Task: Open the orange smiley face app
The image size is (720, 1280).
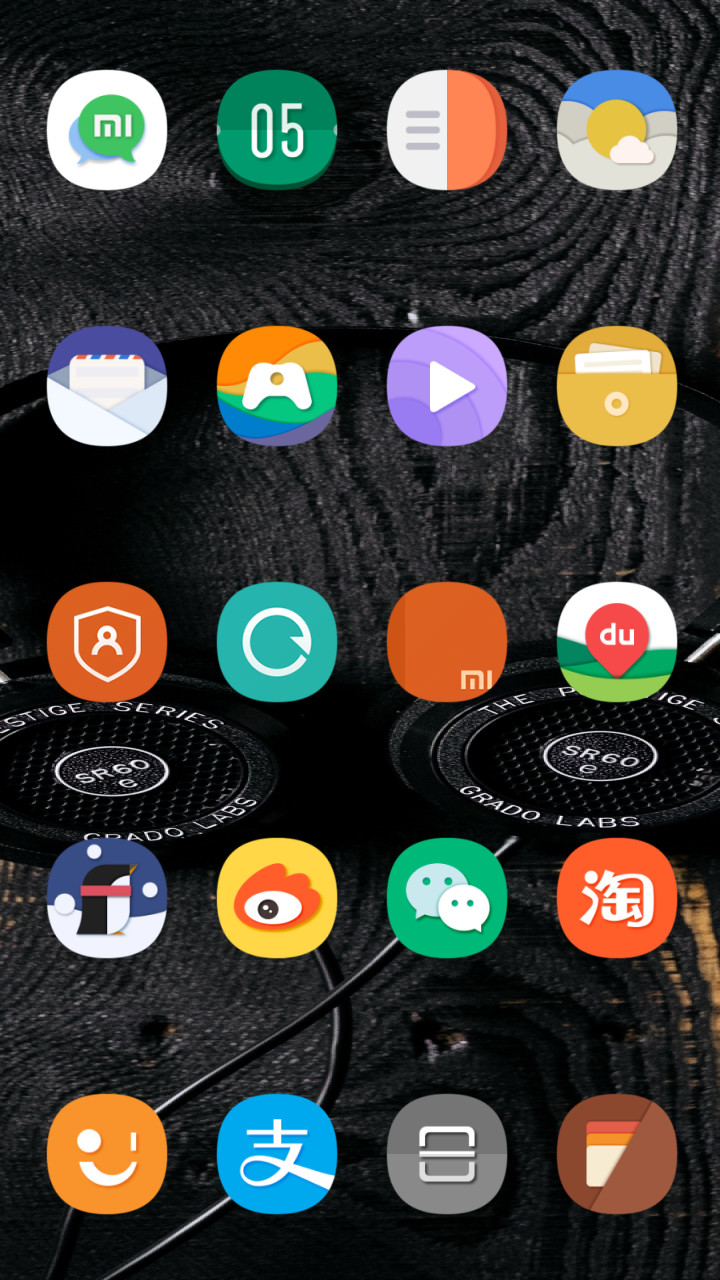Action: pyautogui.click(x=107, y=1154)
